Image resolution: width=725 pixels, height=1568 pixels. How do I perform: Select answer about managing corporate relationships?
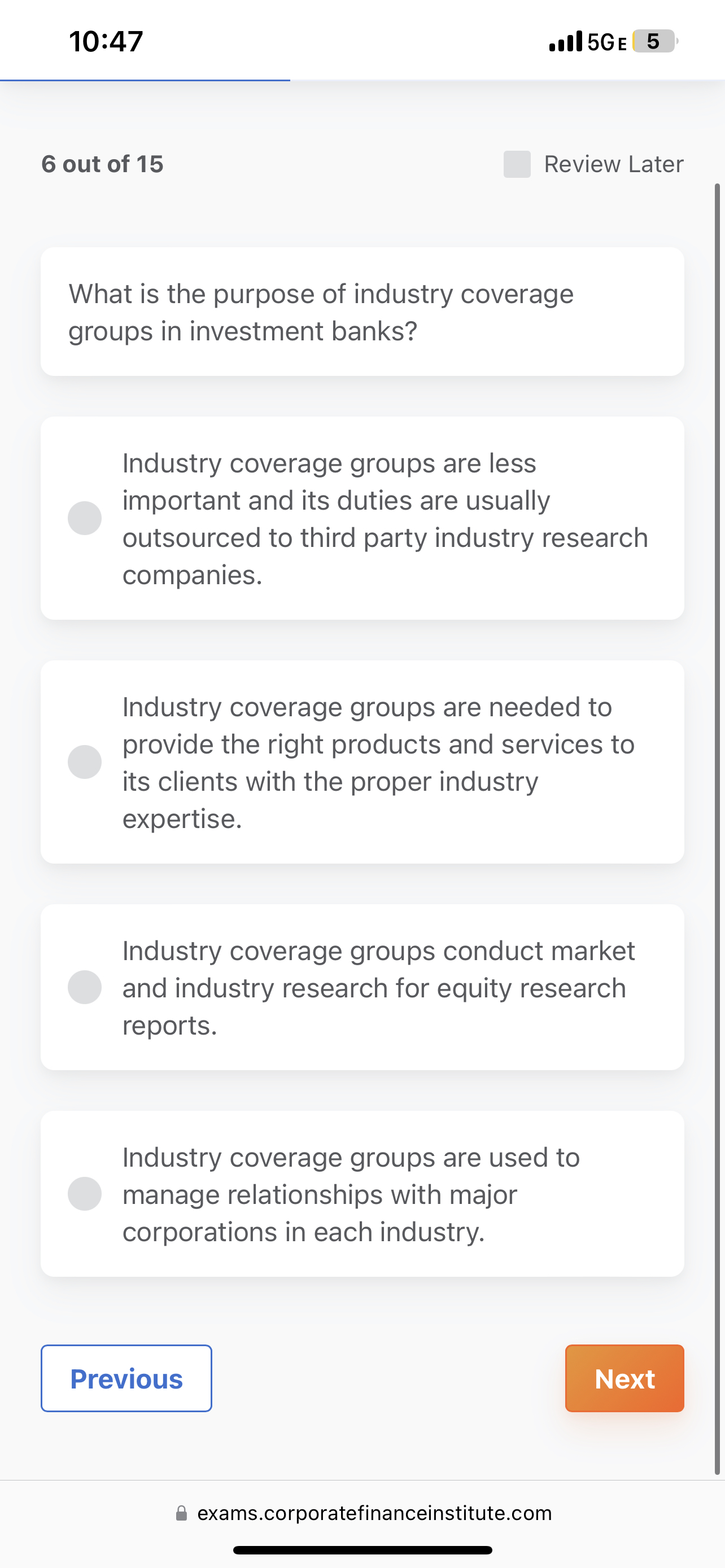85,1194
